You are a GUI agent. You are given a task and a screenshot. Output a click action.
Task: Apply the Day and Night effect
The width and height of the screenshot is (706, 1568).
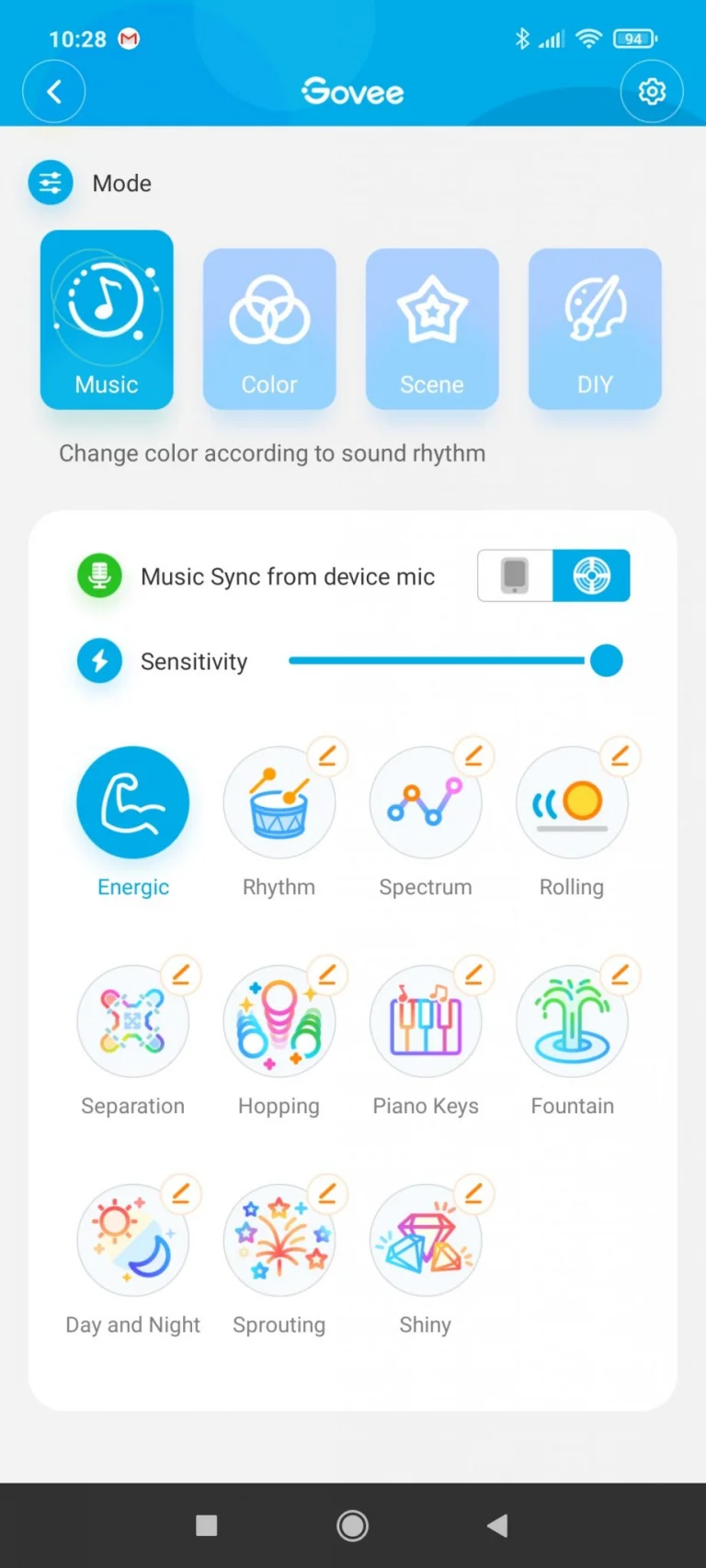pyautogui.click(x=132, y=1241)
